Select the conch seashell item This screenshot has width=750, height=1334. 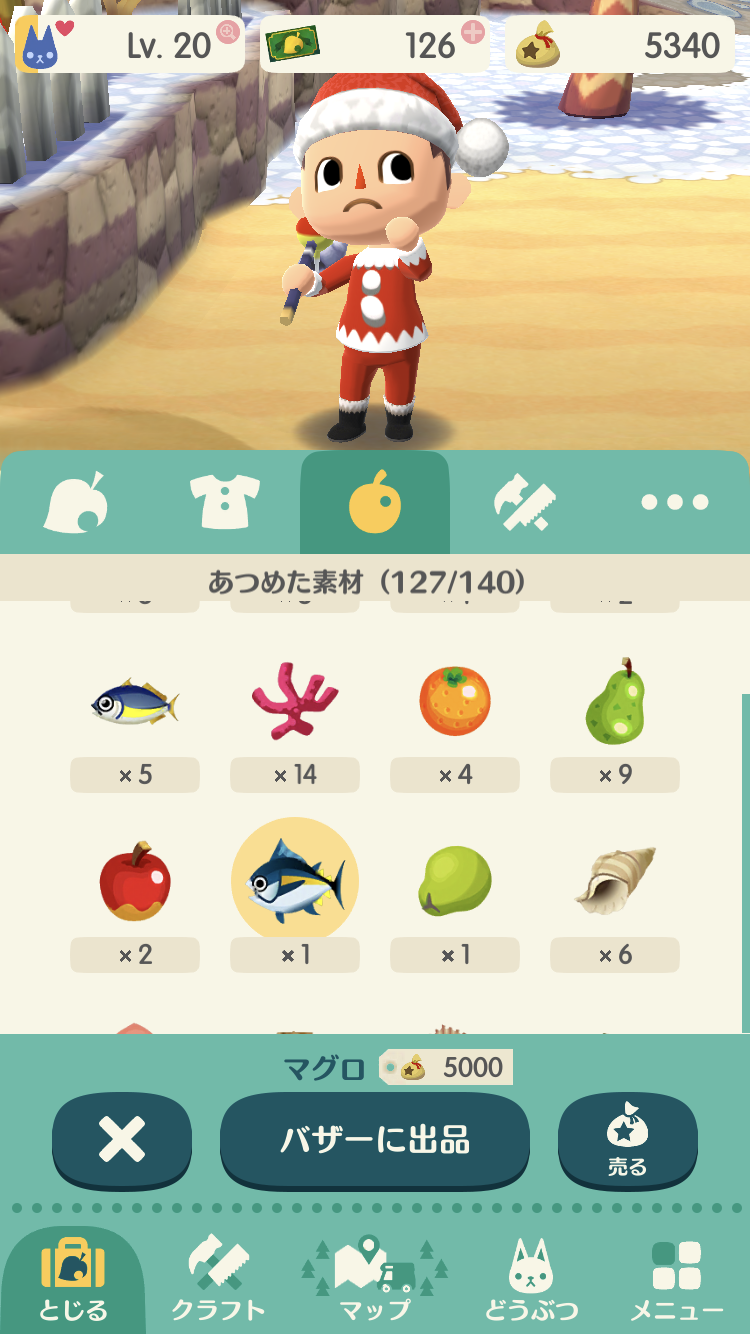615,880
